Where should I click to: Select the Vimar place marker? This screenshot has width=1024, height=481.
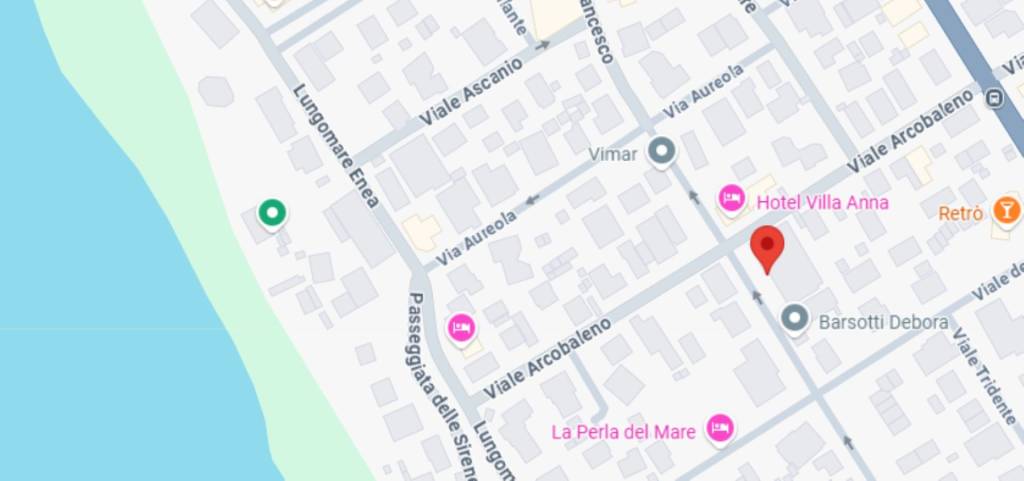[x=660, y=153]
